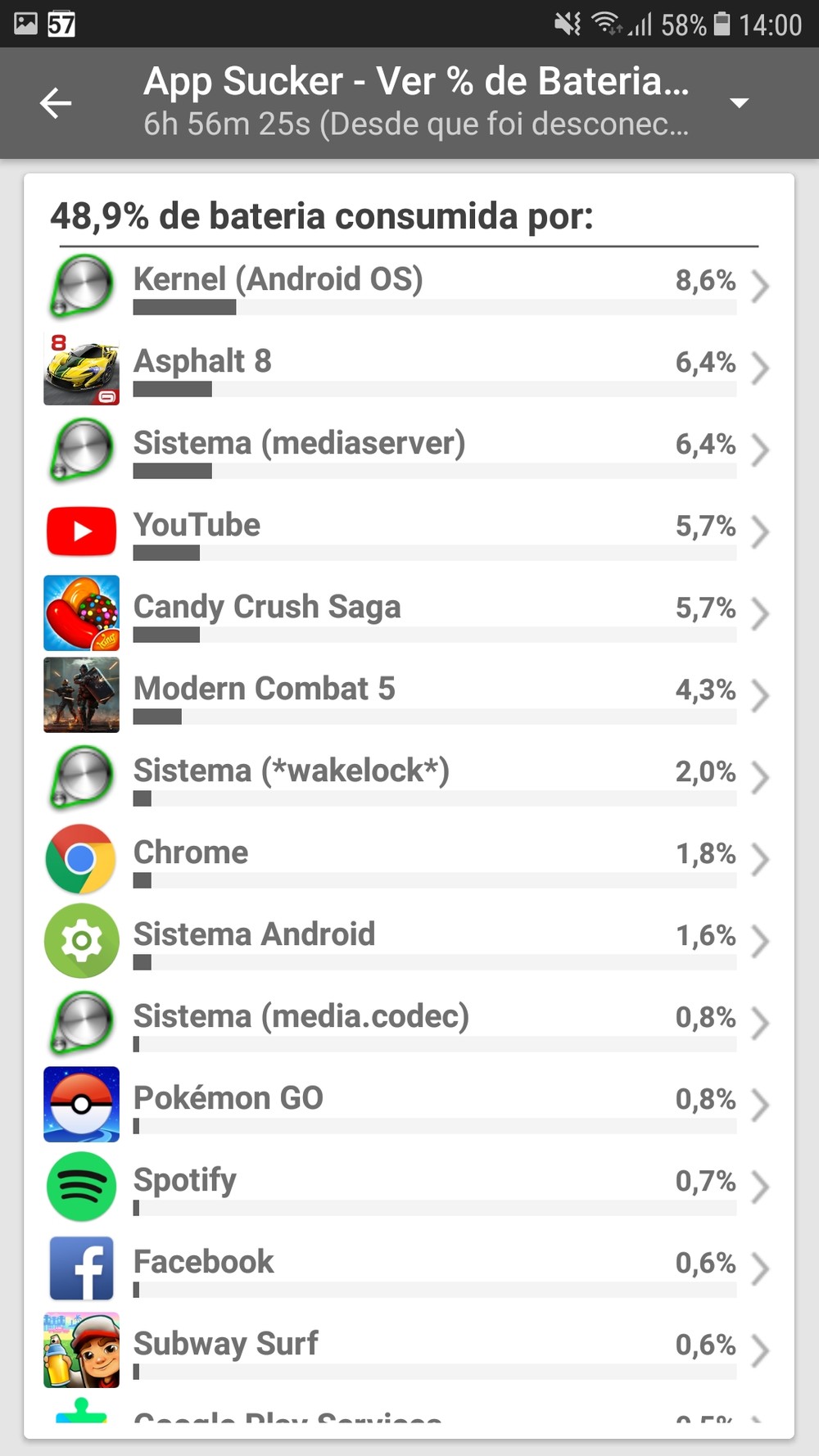Screen dimensions: 819x1456
Task: Open Chrome battery usage
Action: (x=408, y=859)
